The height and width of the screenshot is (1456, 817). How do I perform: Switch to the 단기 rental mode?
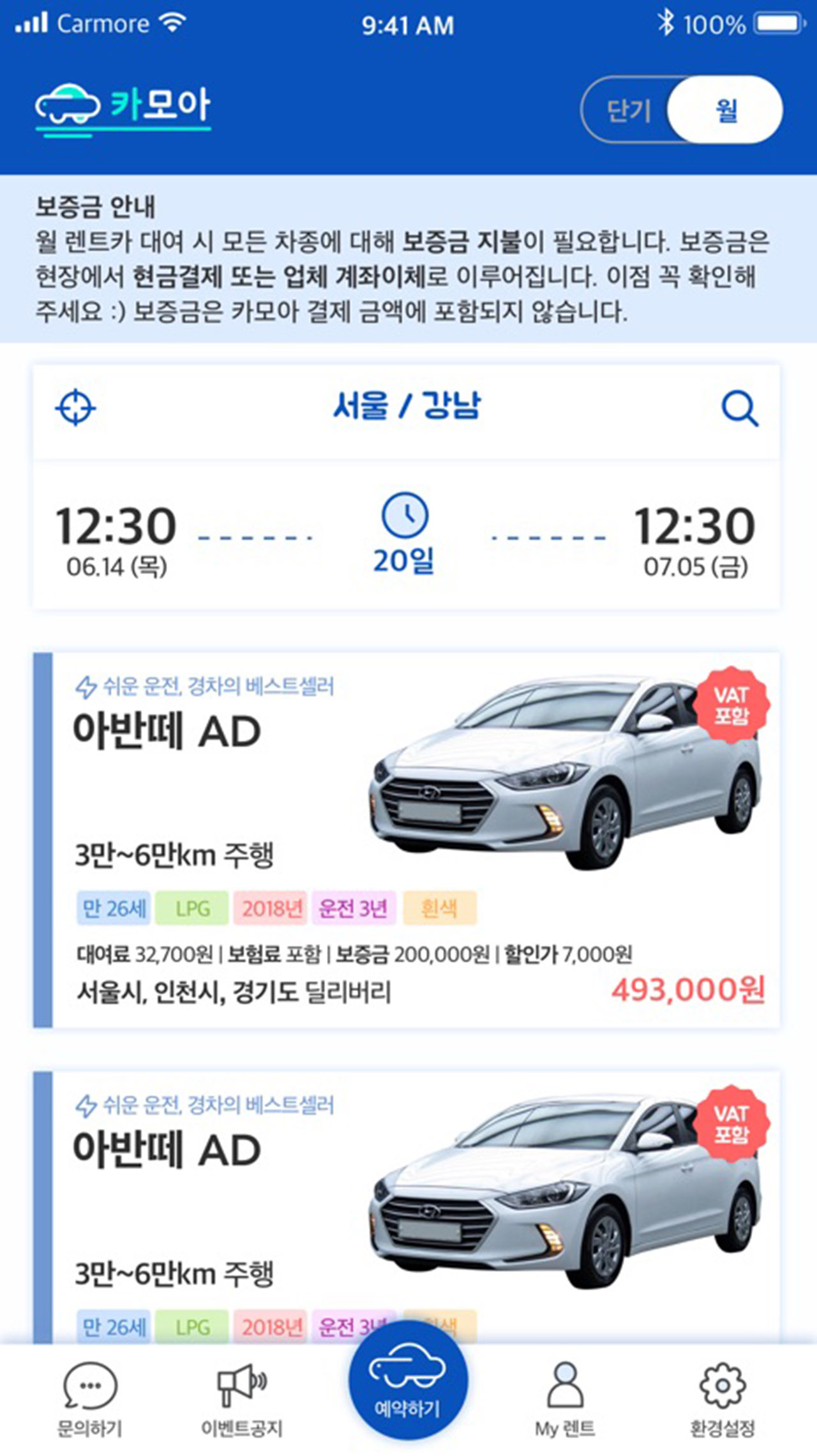point(628,110)
